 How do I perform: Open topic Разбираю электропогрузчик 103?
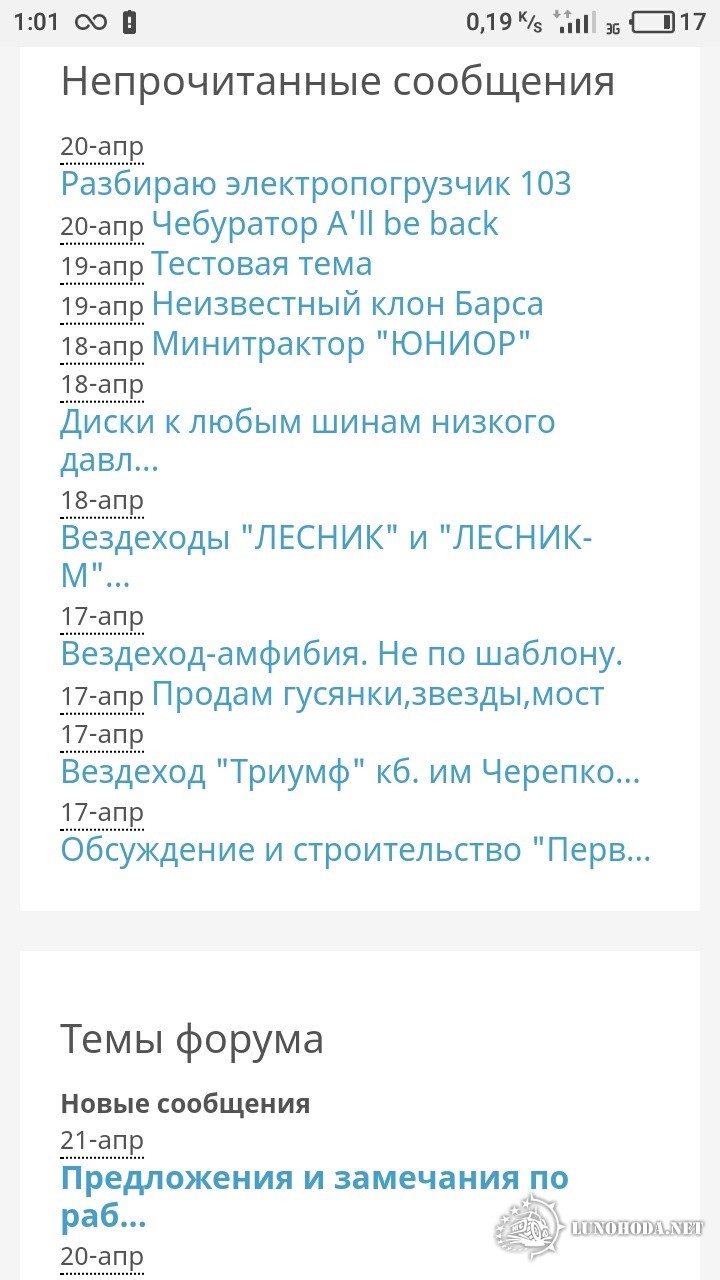coord(315,184)
